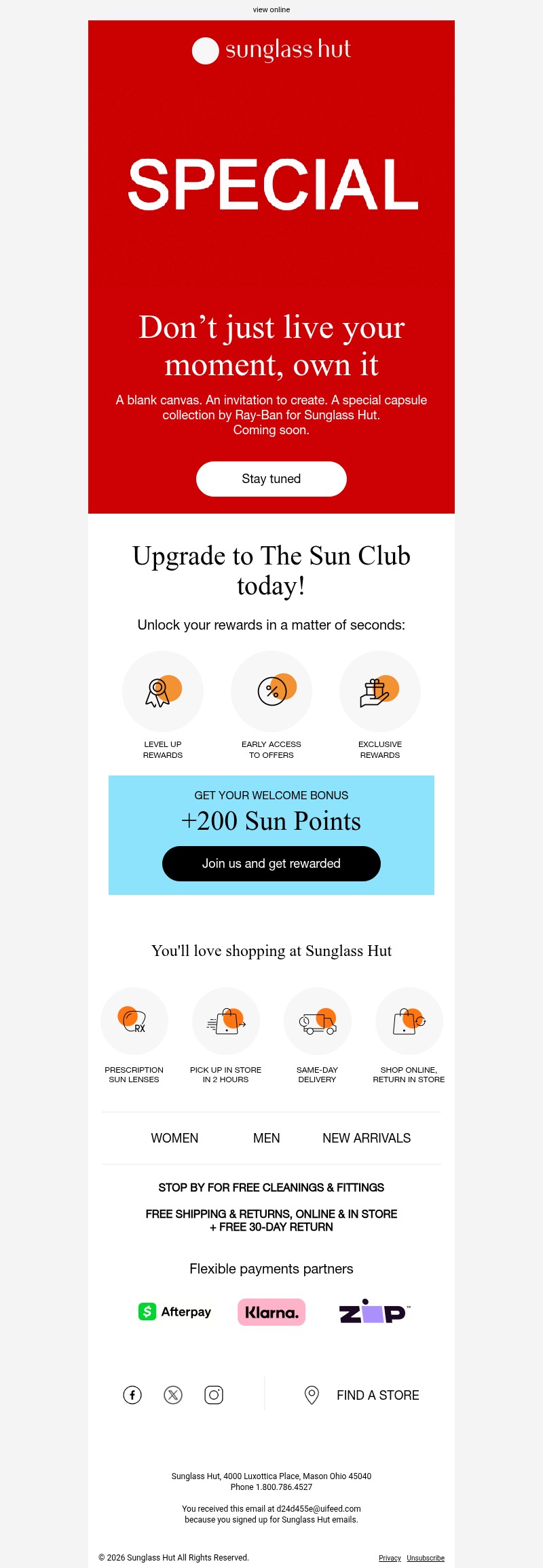Open the Women category link

pos(174,1138)
